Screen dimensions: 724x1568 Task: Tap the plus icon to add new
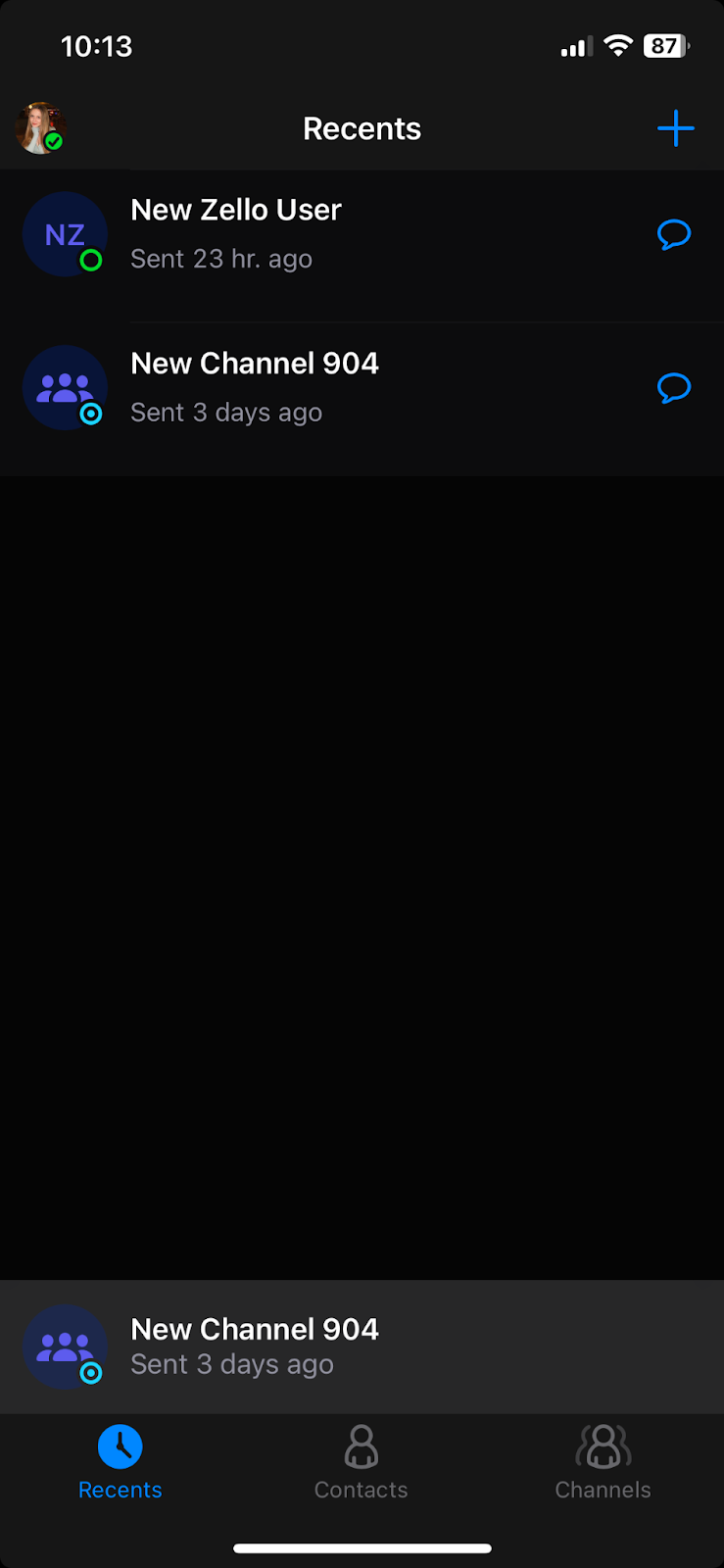(x=675, y=128)
